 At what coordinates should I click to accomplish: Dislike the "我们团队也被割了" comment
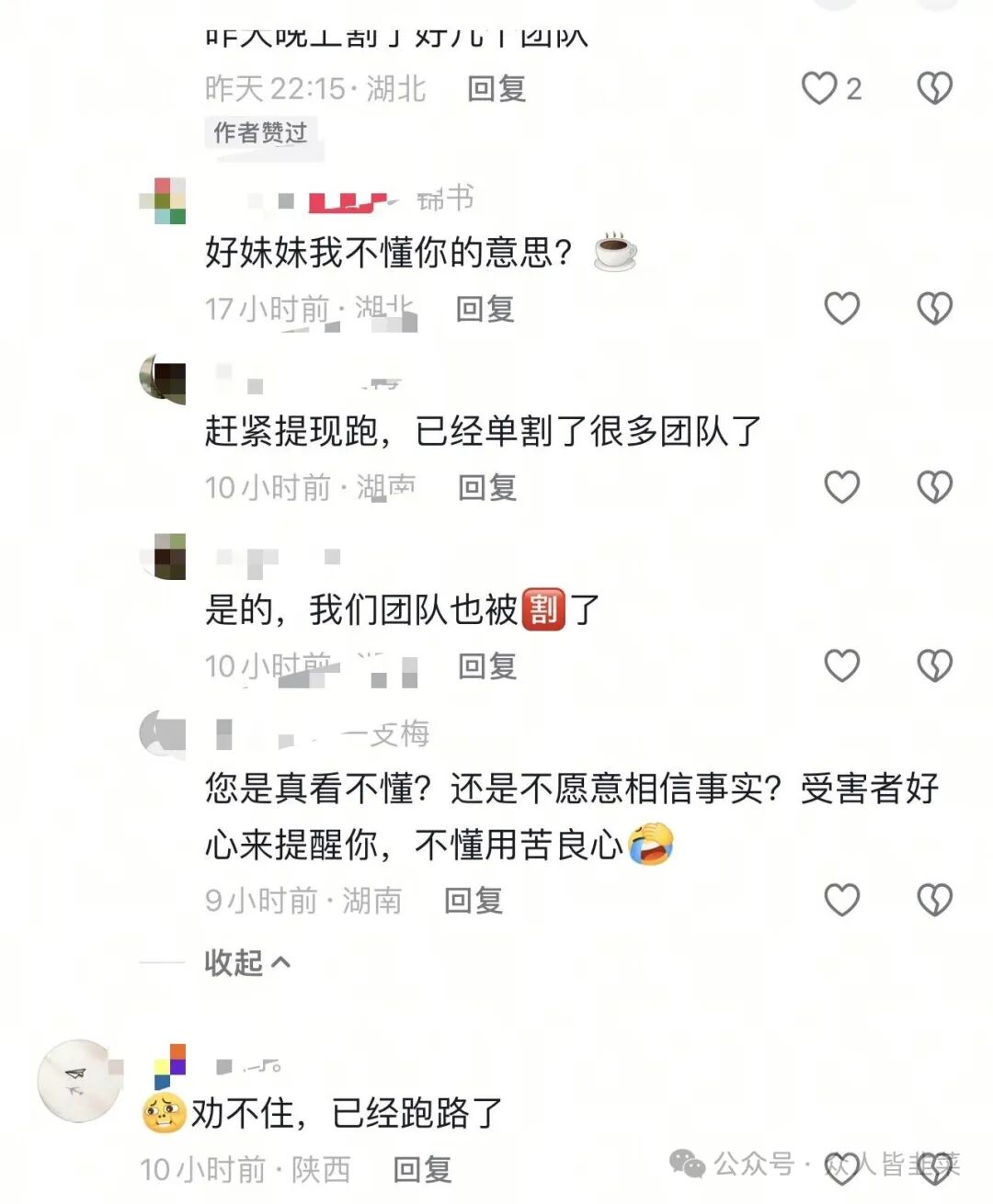[934, 665]
